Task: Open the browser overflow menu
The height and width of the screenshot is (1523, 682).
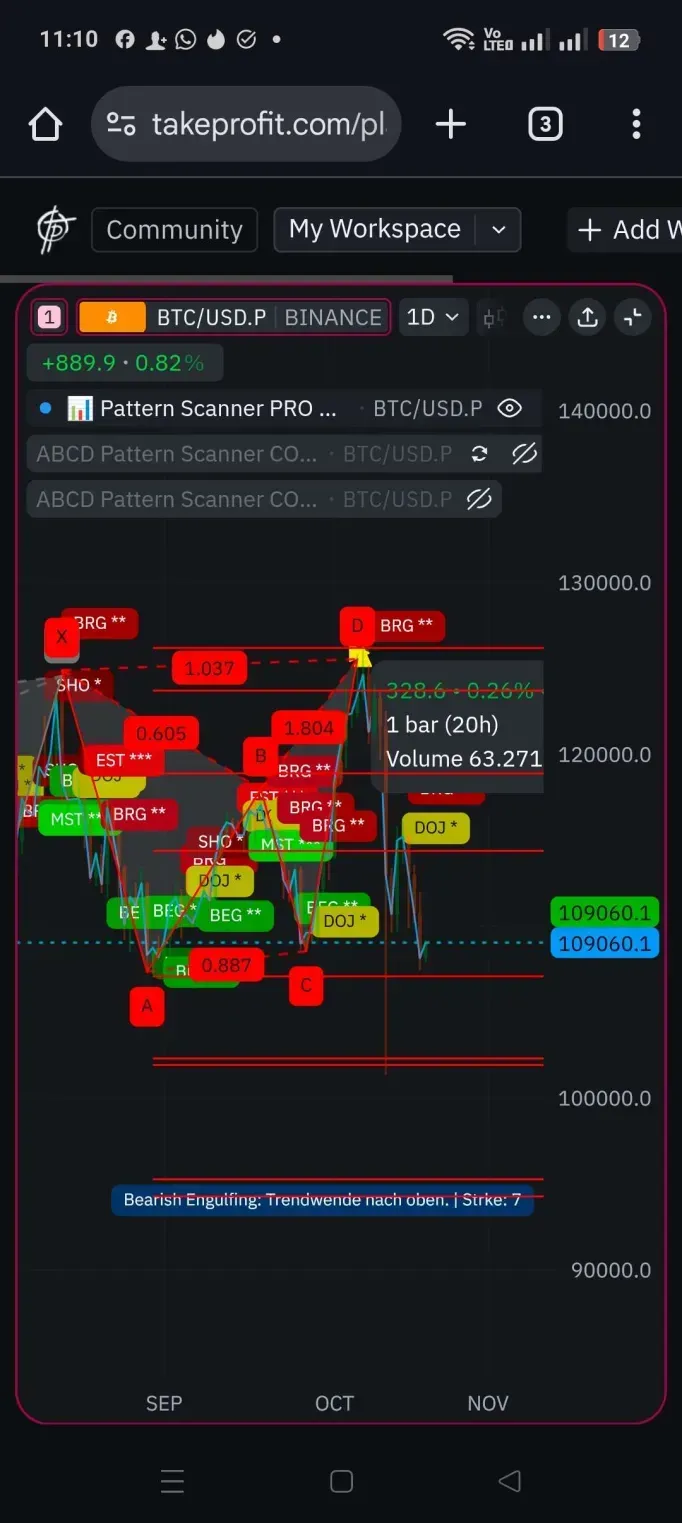Action: [636, 125]
